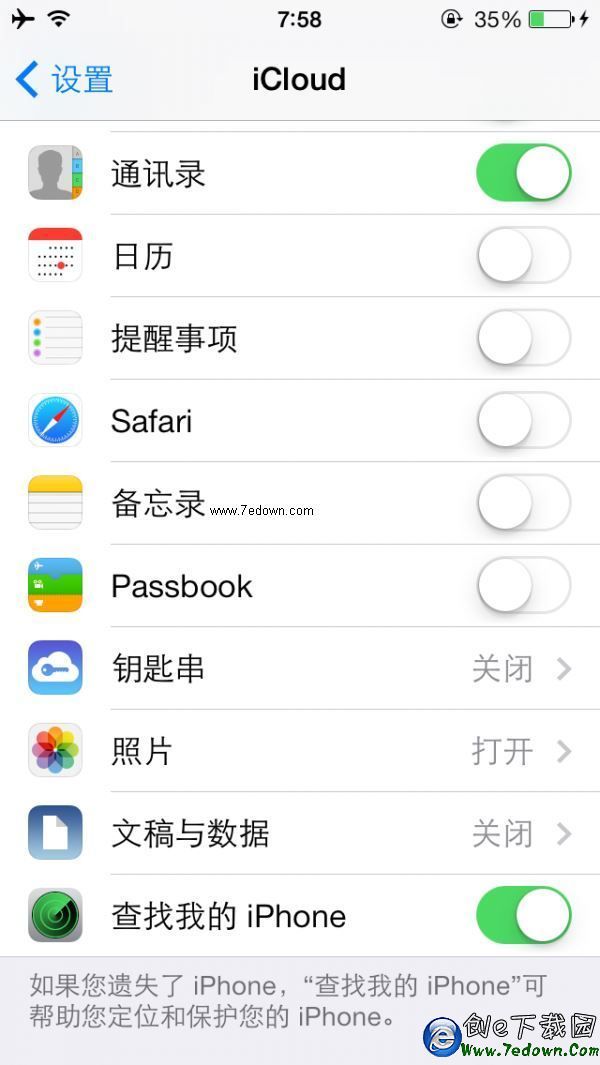The height and width of the screenshot is (1065, 600).
Task: Enable the 日历 switch
Action: (x=523, y=256)
